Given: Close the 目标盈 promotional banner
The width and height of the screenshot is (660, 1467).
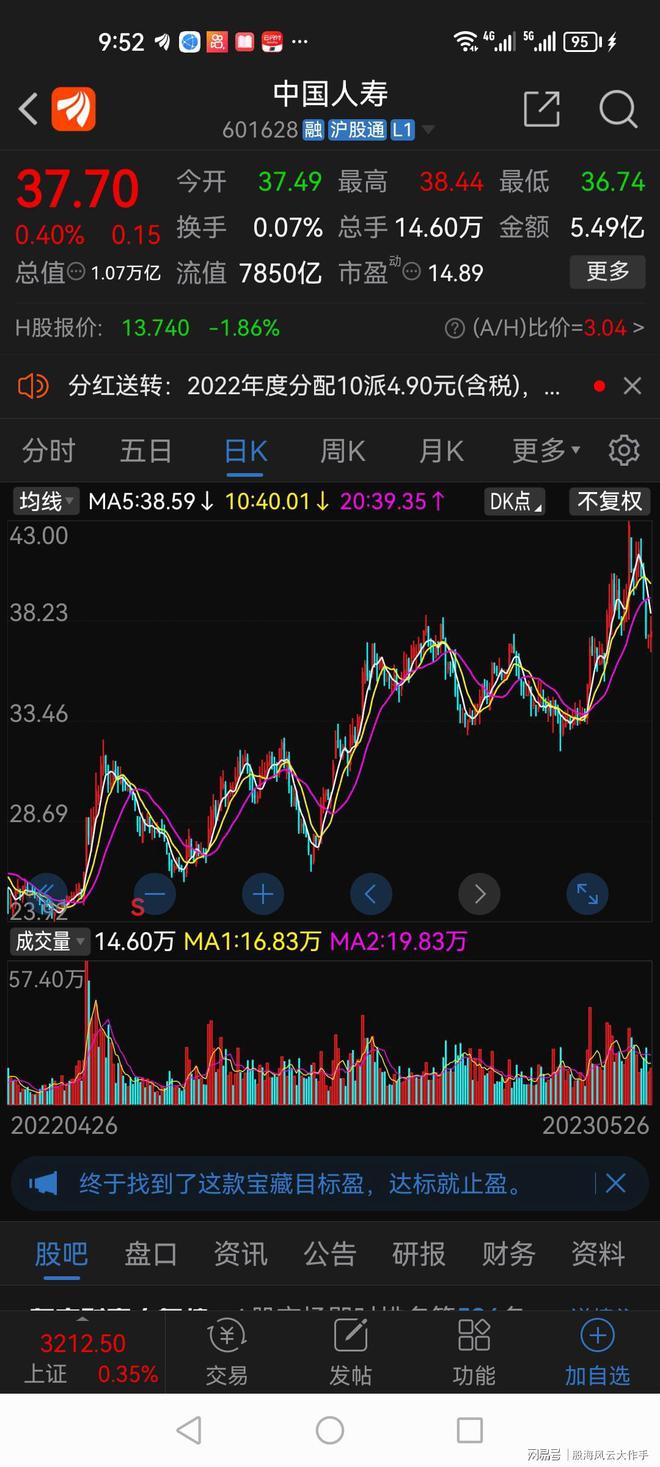Looking at the screenshot, I should point(615,1184).
